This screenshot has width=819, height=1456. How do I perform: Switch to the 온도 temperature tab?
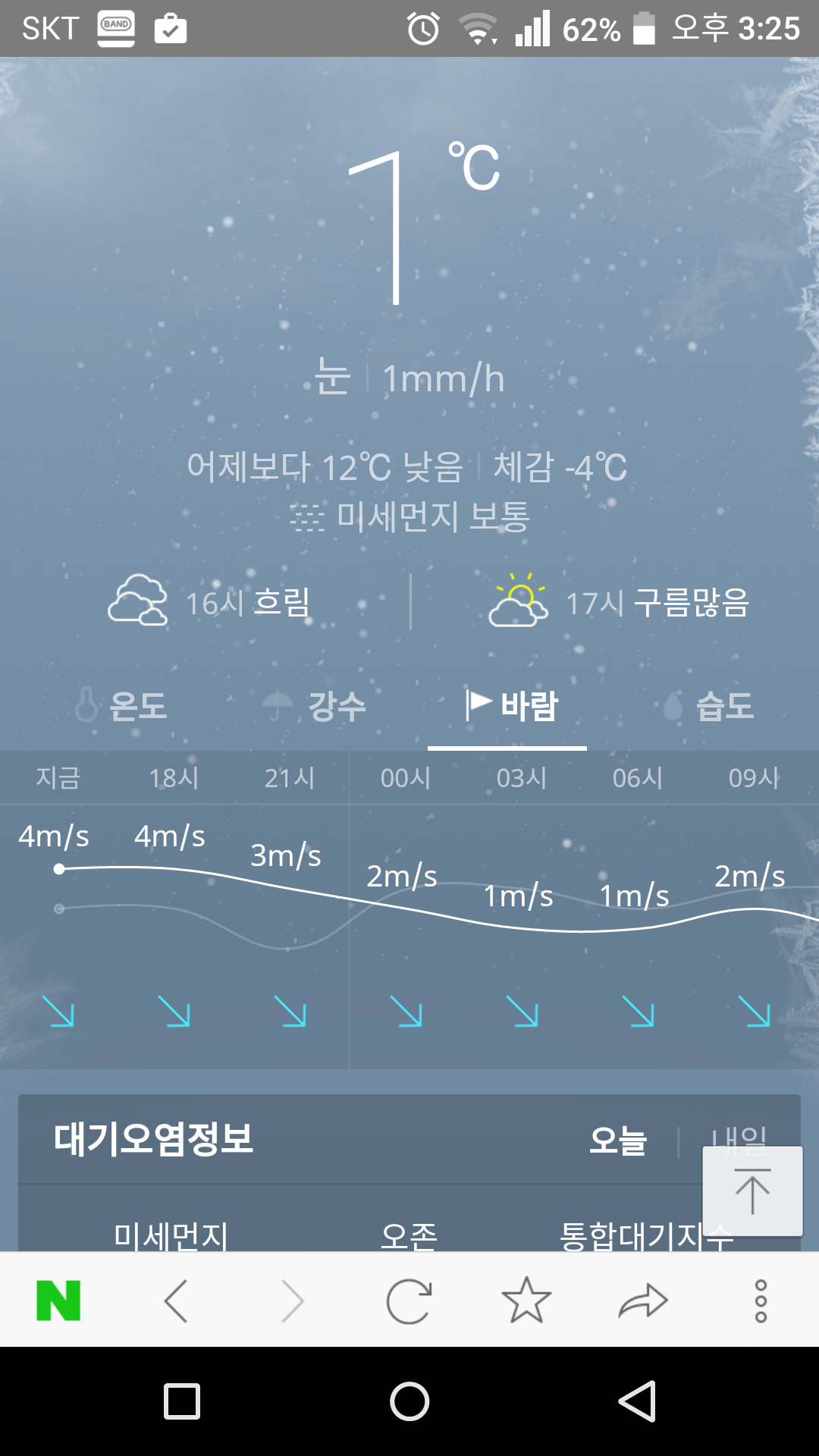pyautogui.click(x=123, y=706)
